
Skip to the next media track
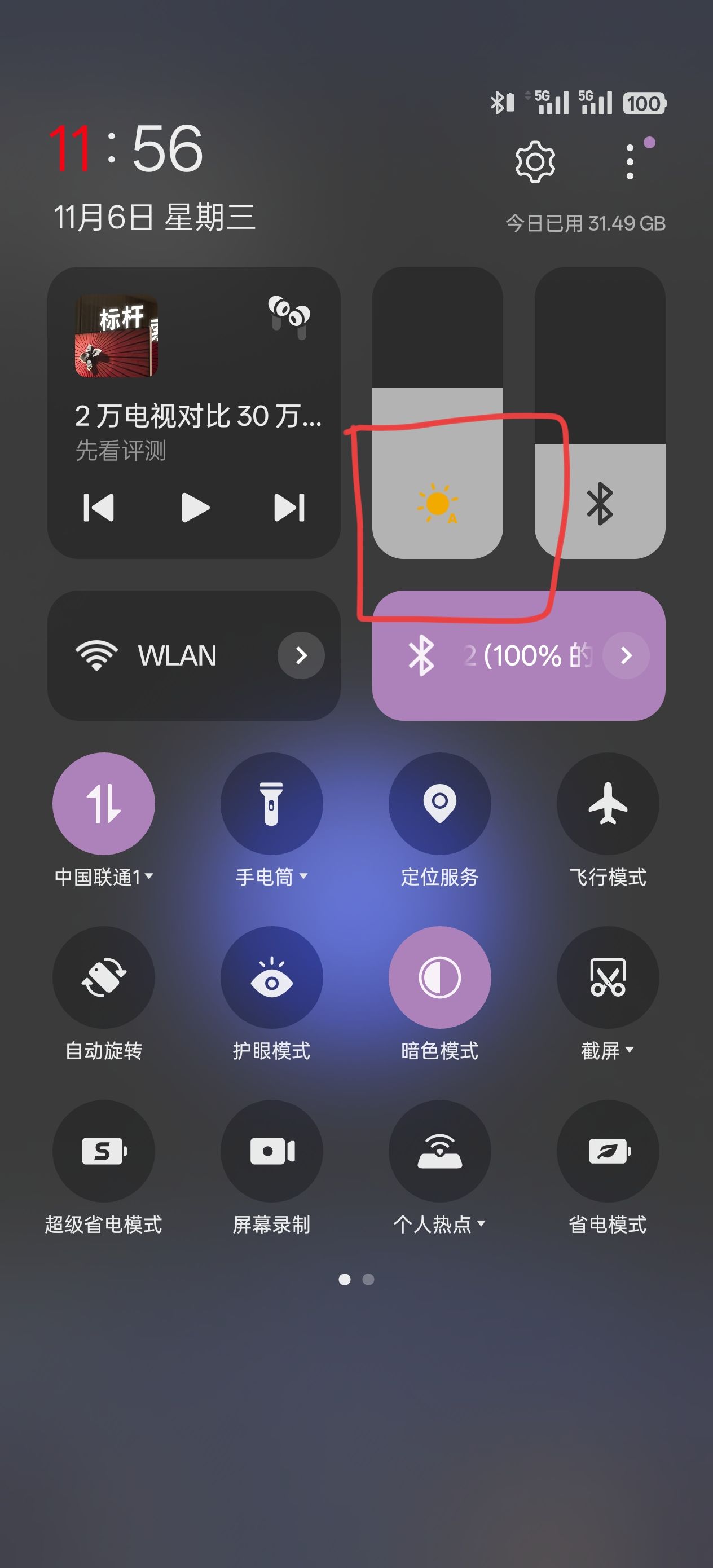tap(290, 508)
